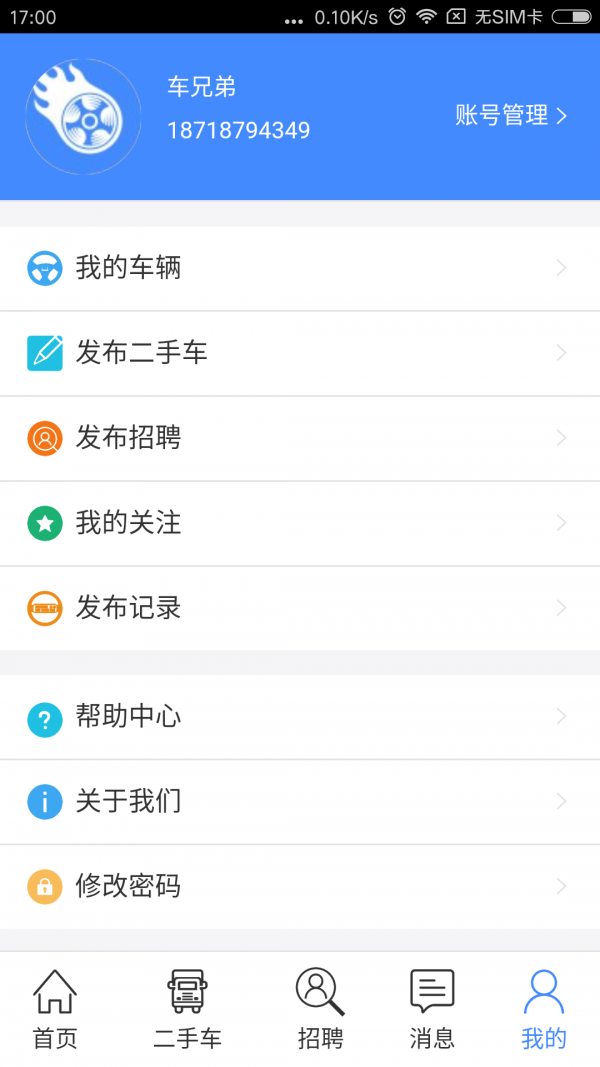Open 账号管理 account management
The width and height of the screenshot is (600, 1067).
[x=511, y=116]
